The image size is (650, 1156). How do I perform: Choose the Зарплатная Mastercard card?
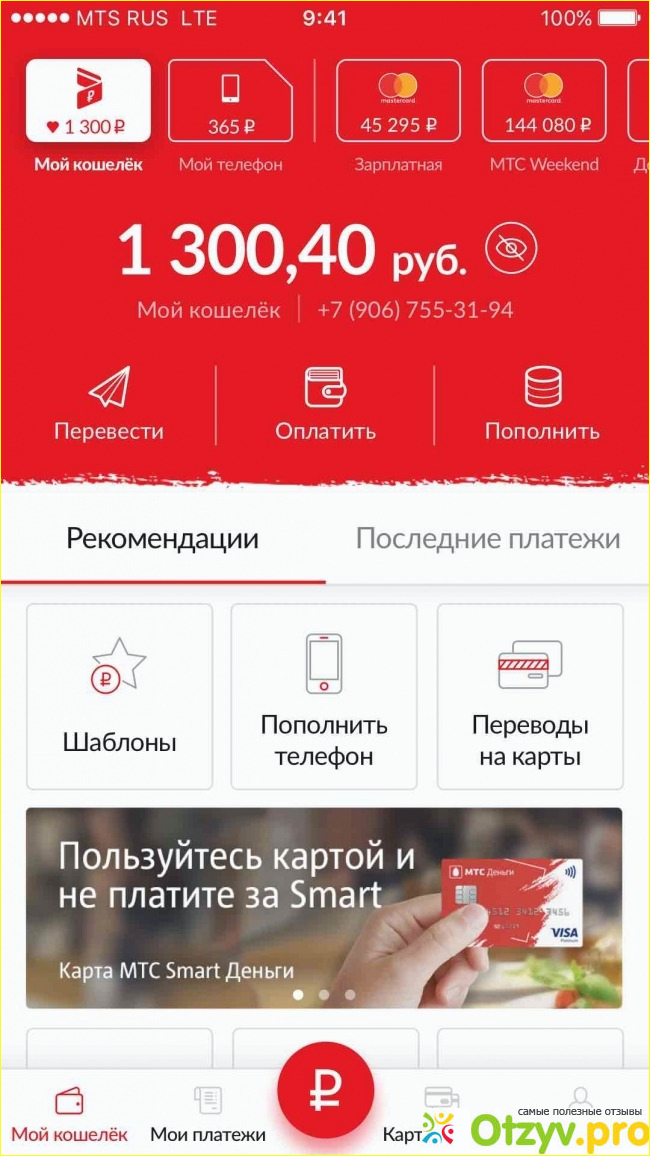pos(398,101)
